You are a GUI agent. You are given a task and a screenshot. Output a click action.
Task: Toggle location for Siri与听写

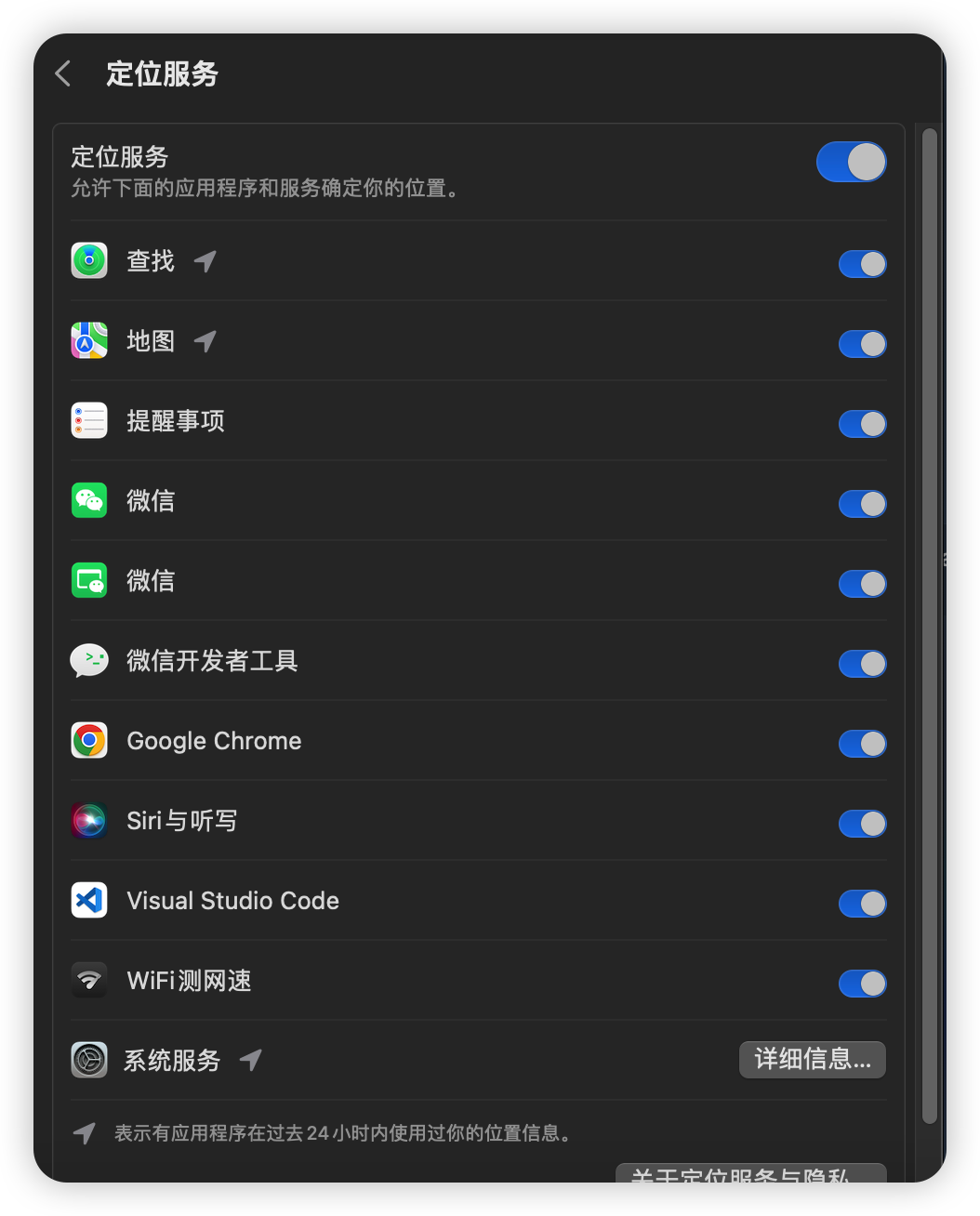862,824
